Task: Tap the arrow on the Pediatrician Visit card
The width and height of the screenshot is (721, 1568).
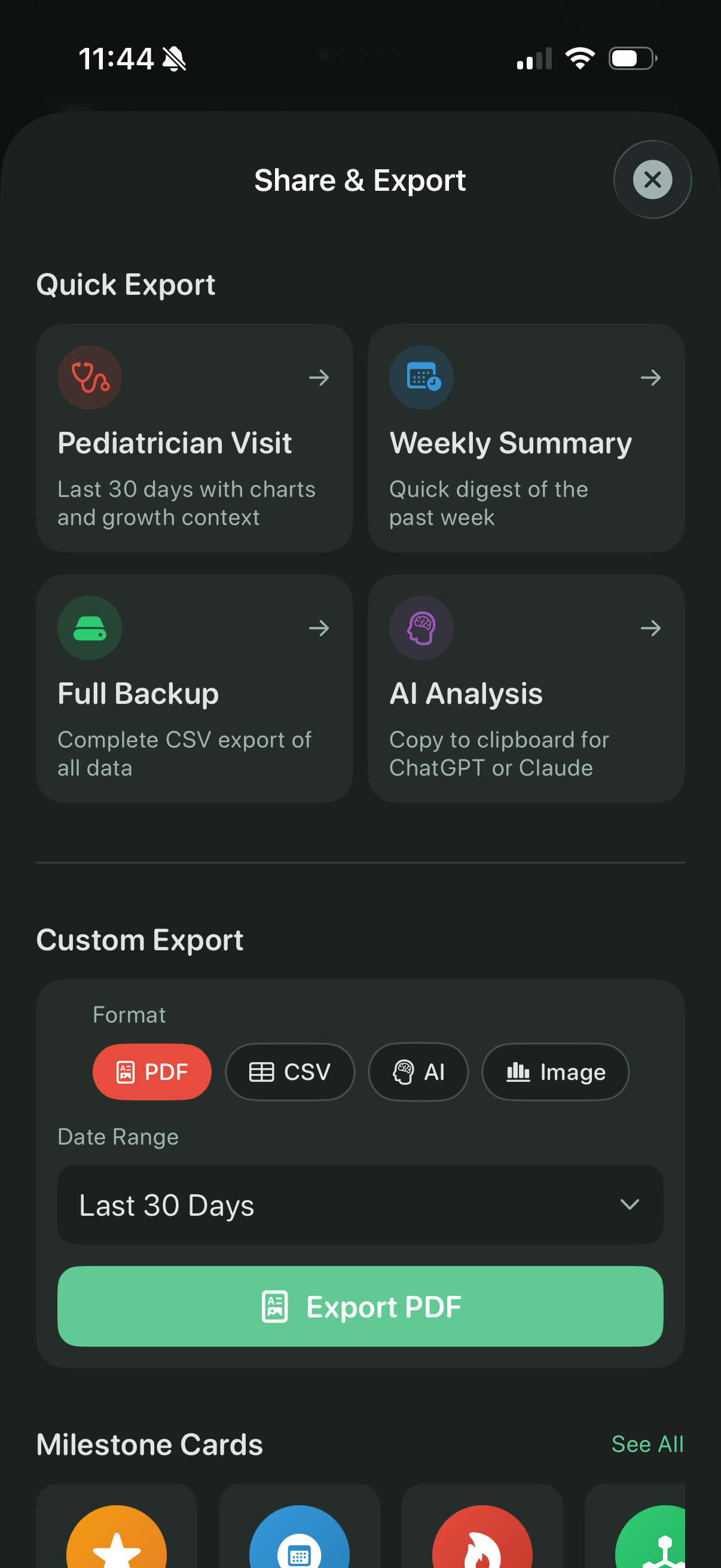Action: pyautogui.click(x=319, y=377)
